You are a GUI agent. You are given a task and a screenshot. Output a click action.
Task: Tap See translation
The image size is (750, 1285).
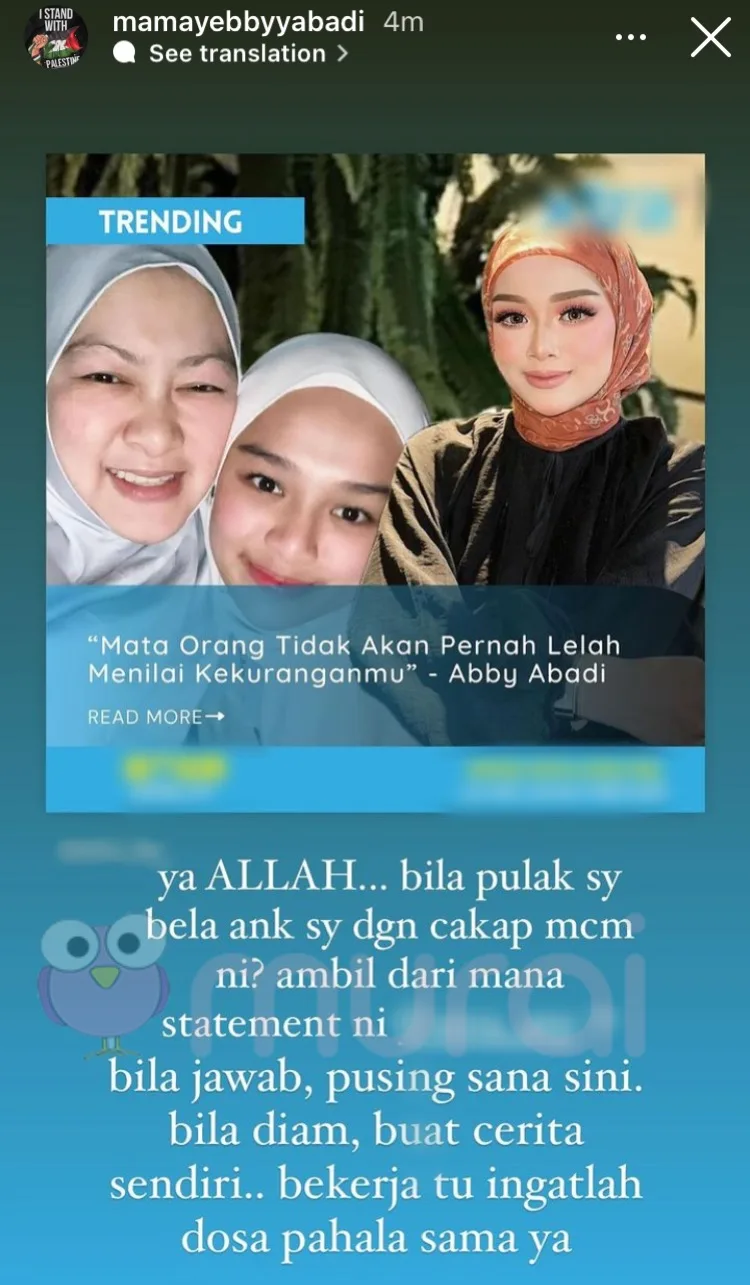pyautogui.click(x=236, y=54)
